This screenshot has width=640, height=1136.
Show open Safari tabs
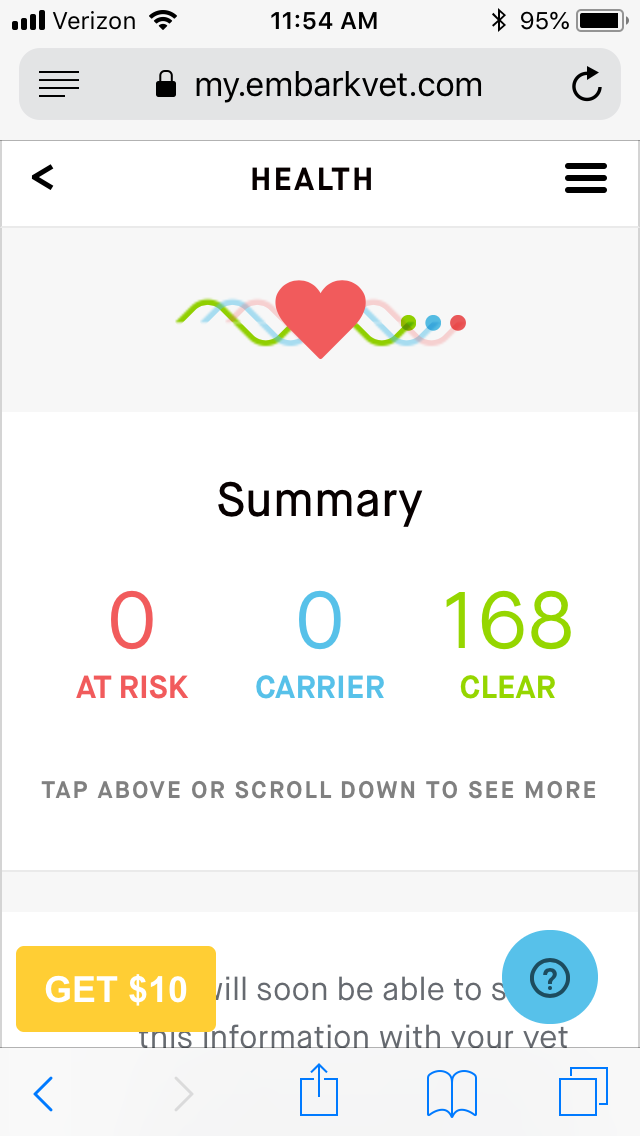(x=583, y=1093)
